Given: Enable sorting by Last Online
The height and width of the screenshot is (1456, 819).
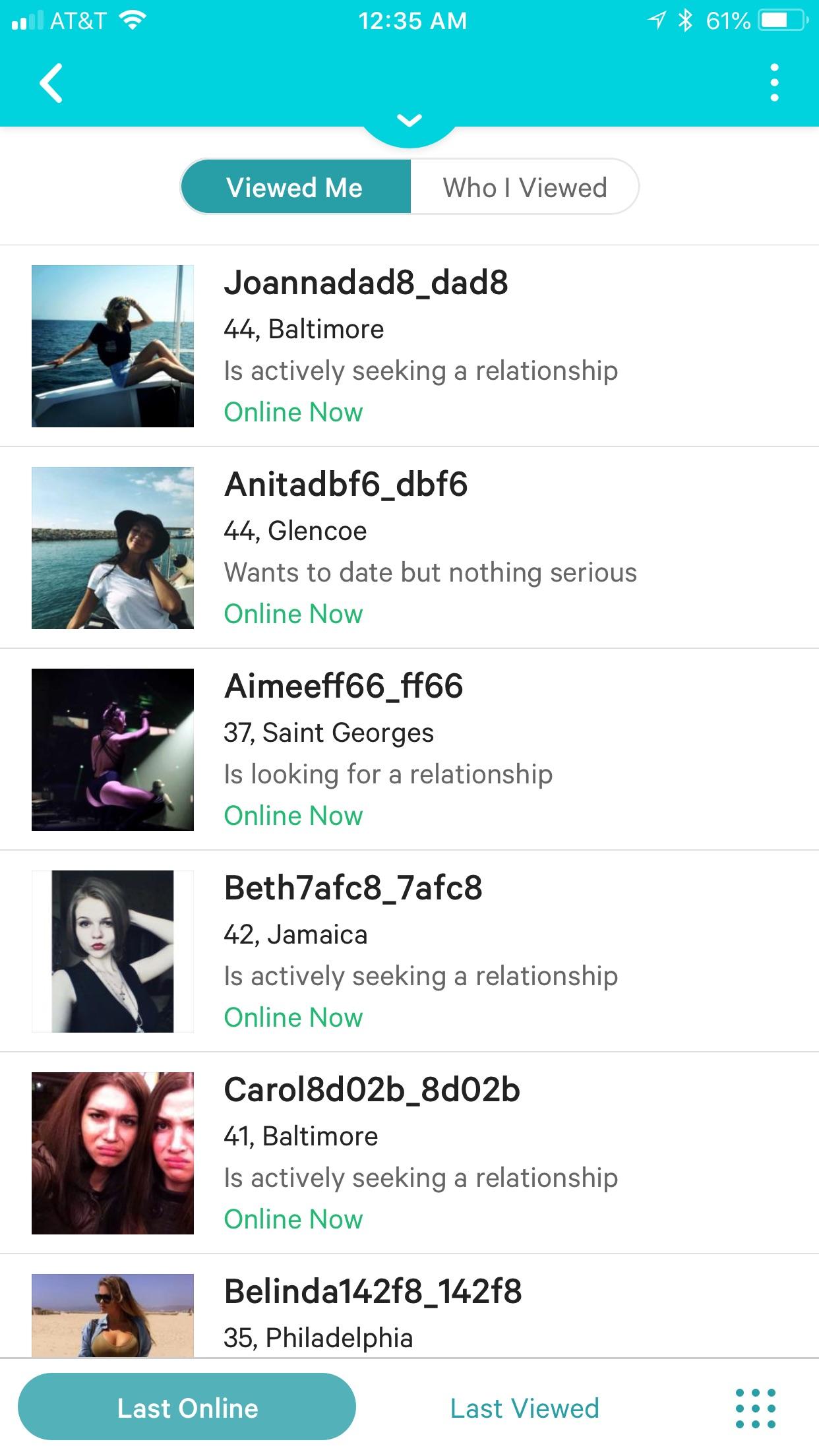Looking at the screenshot, I should pyautogui.click(x=187, y=1408).
